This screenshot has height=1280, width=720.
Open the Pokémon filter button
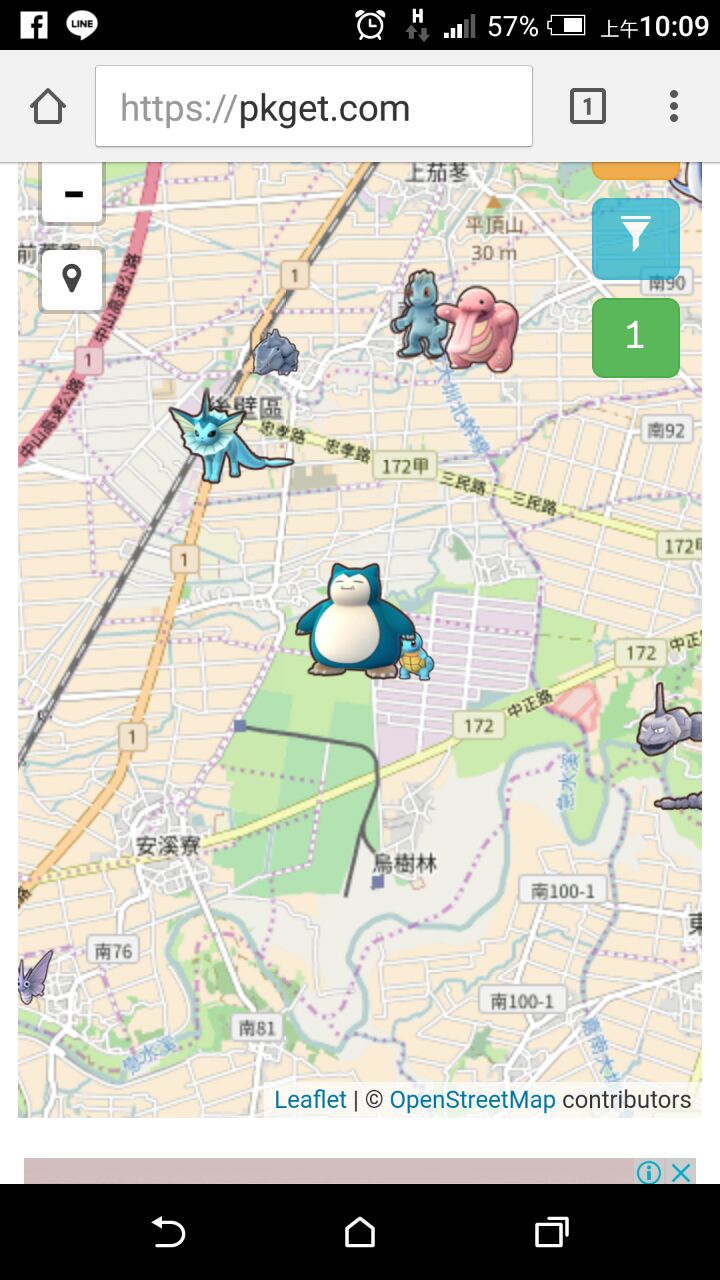[x=636, y=238]
